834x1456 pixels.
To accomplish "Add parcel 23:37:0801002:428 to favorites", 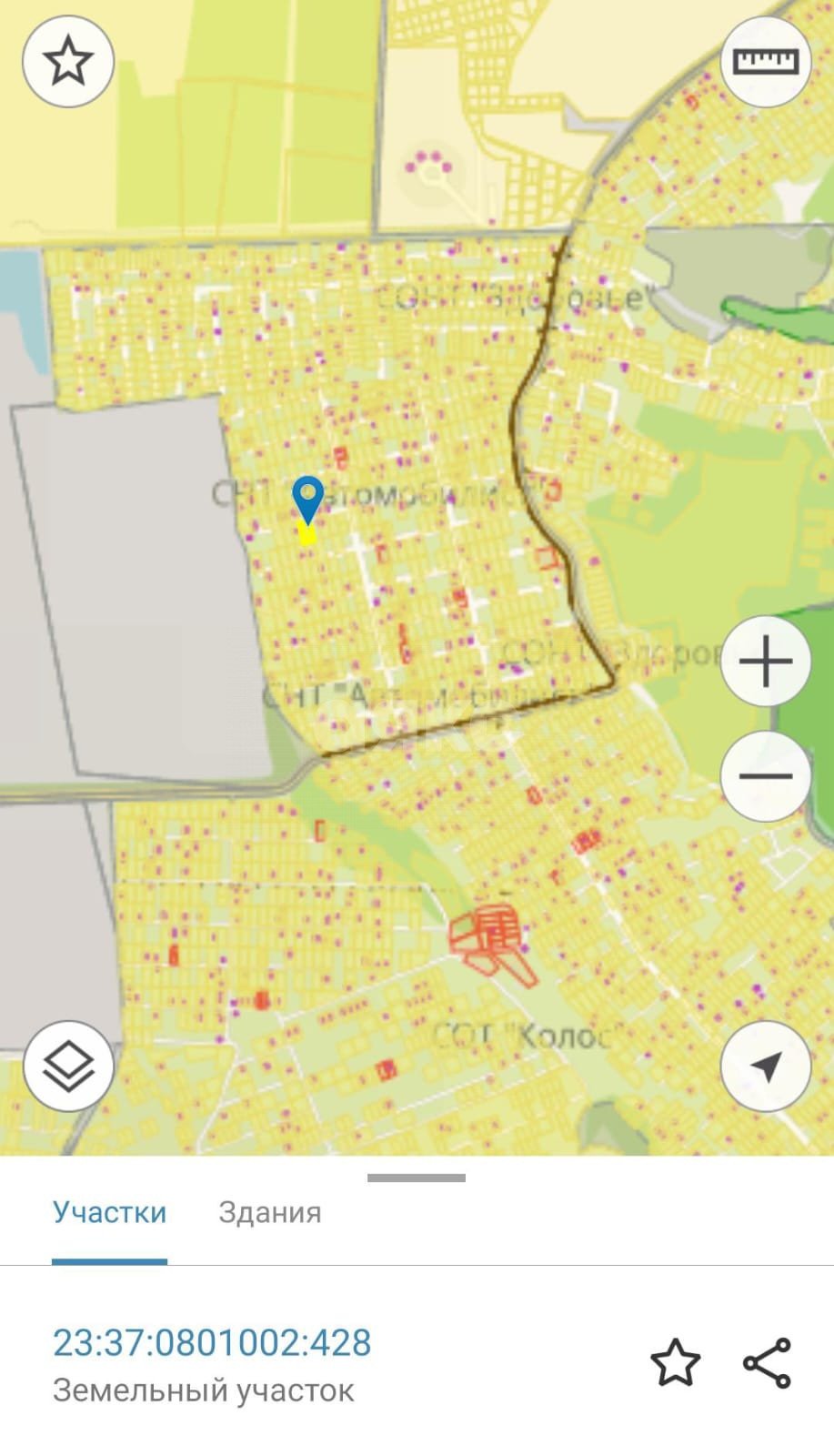I will point(675,1362).
